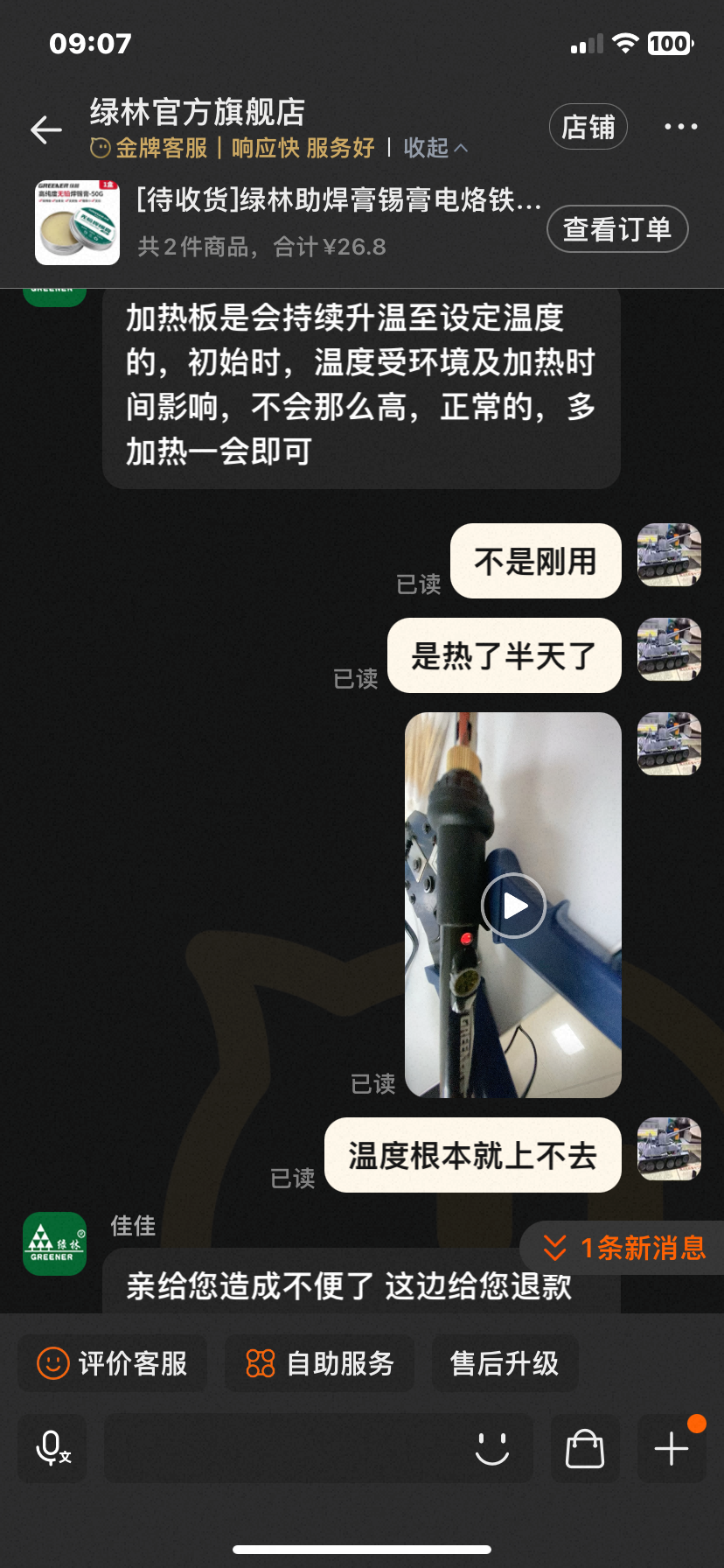Jump to the 1条新消息 new message

pos(623,1248)
